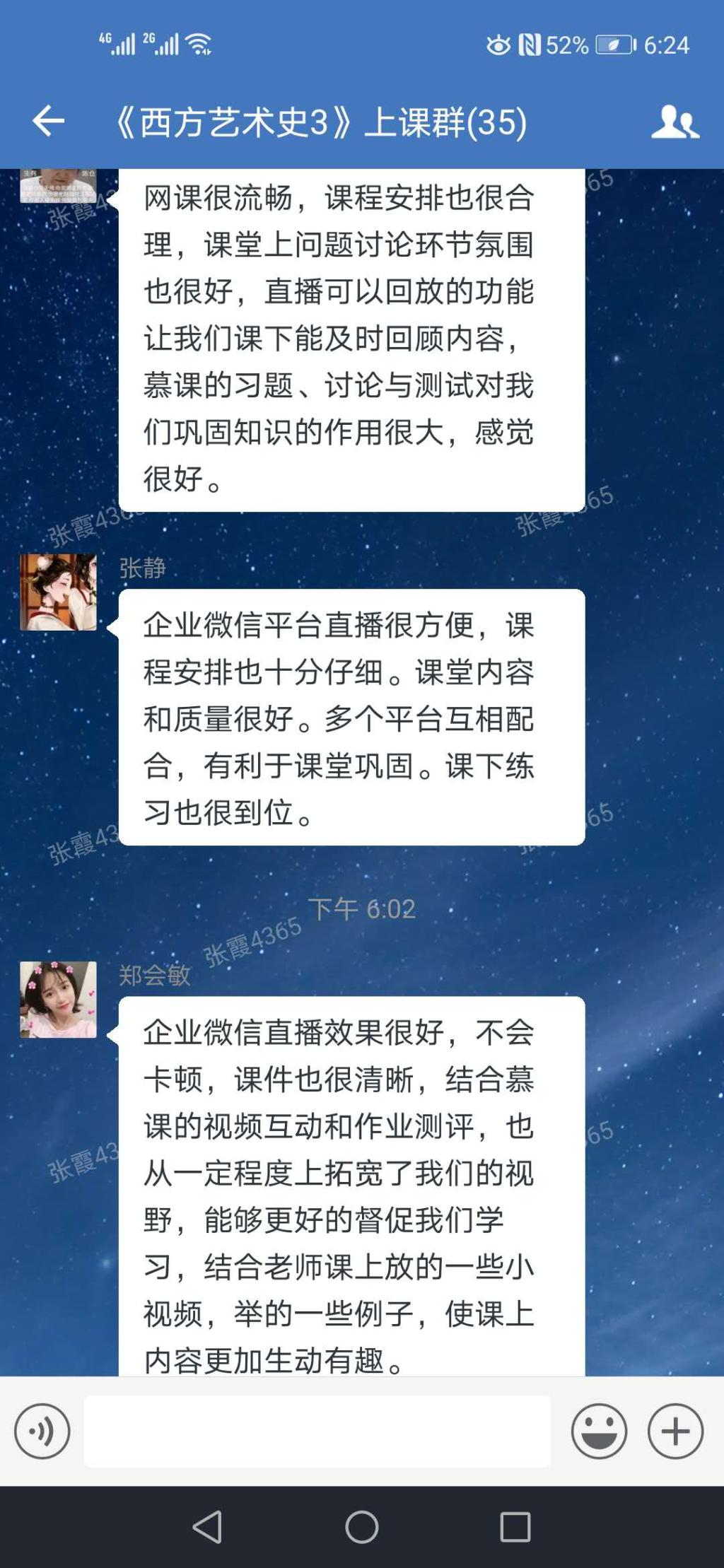View 郑会敏's profile avatar
Screen dimensions: 724x1568
pyautogui.click(x=58, y=1000)
